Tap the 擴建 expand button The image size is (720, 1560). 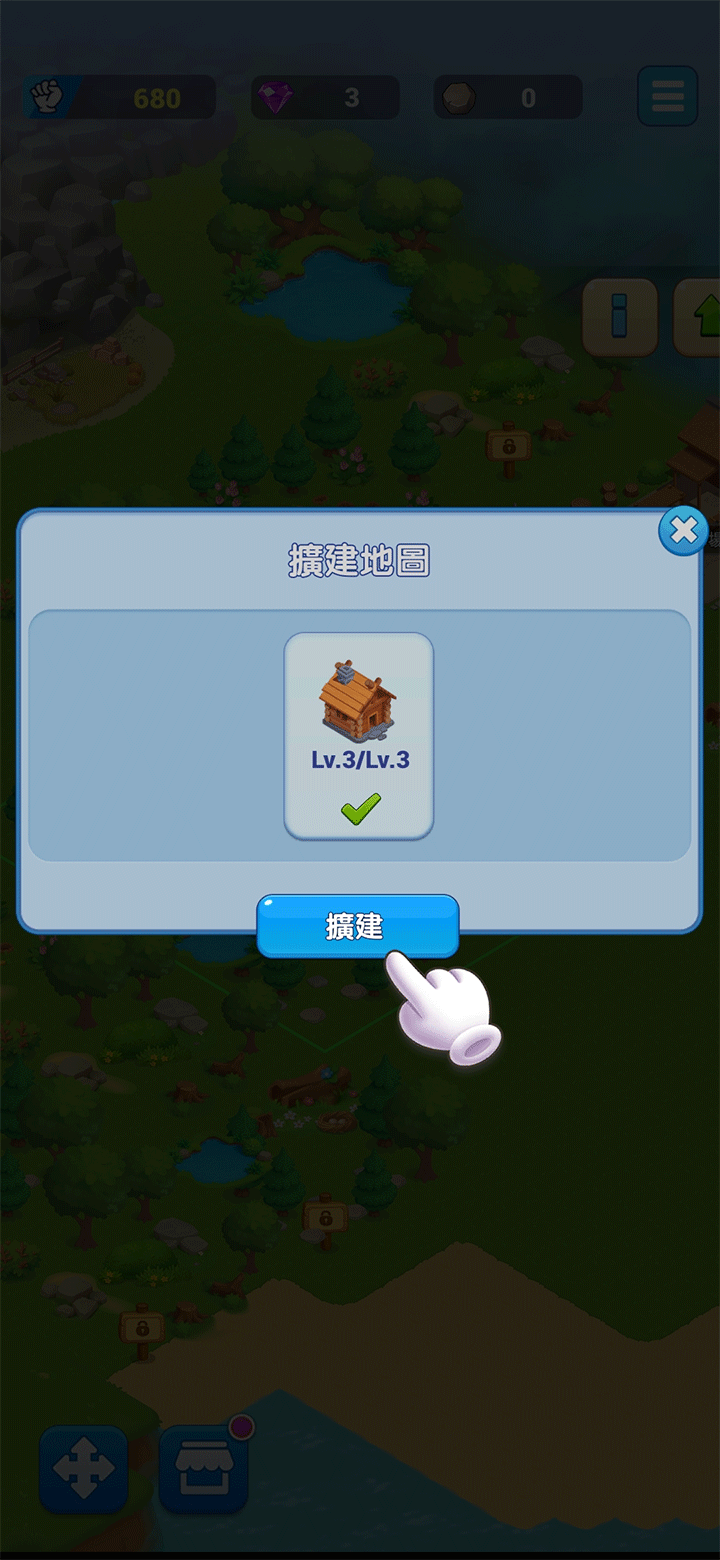tap(357, 926)
